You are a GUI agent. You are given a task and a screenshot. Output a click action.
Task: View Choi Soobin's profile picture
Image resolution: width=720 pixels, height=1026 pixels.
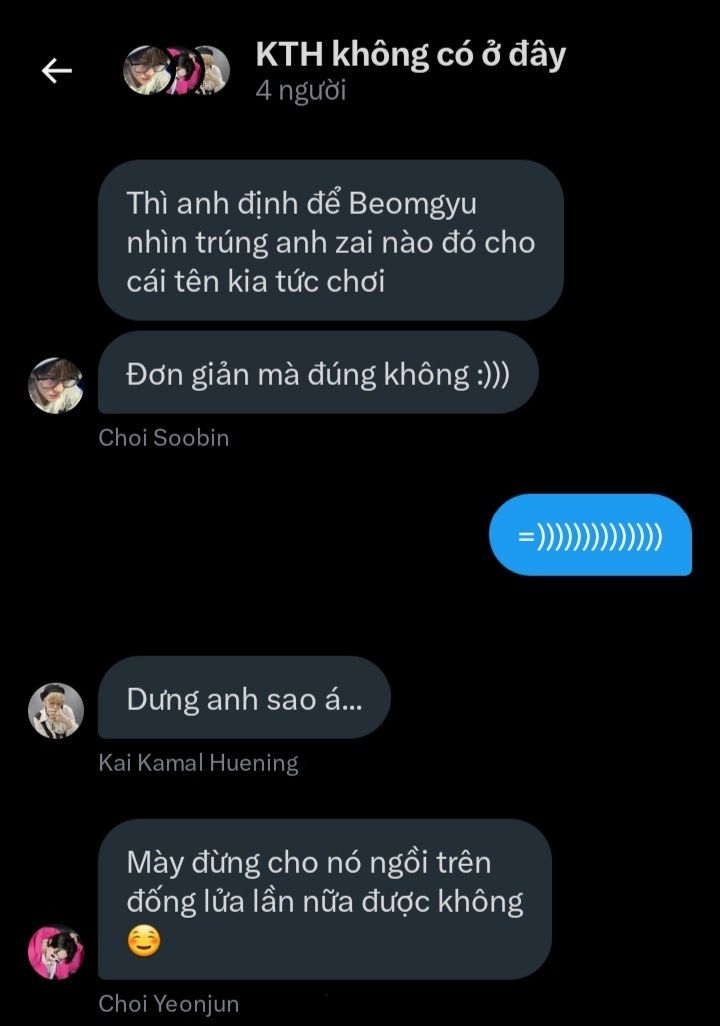[x=55, y=385]
